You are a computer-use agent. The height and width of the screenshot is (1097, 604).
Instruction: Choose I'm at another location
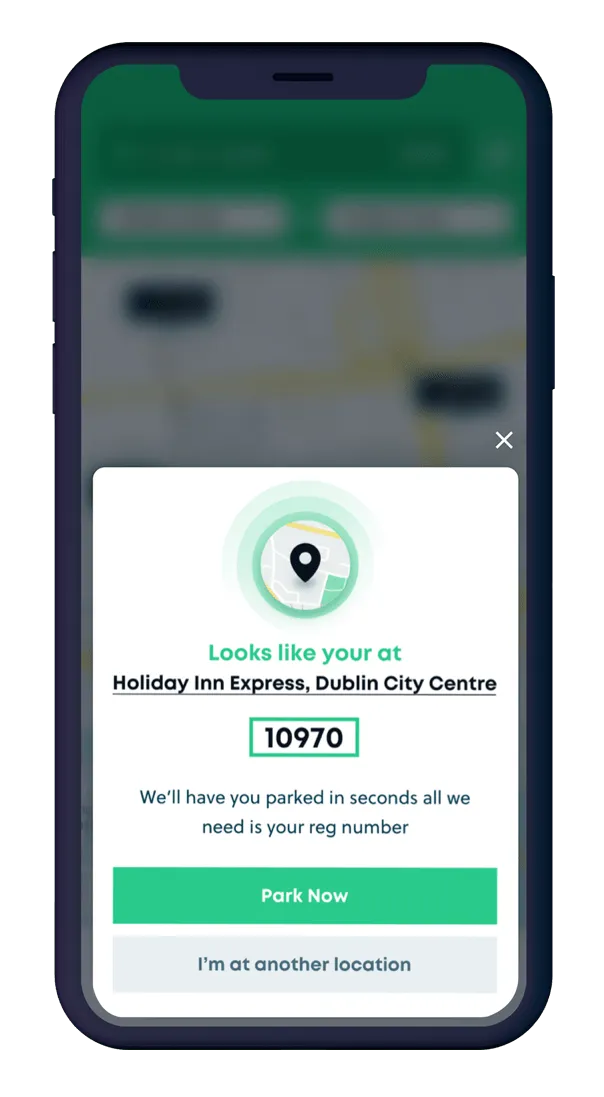click(x=304, y=964)
